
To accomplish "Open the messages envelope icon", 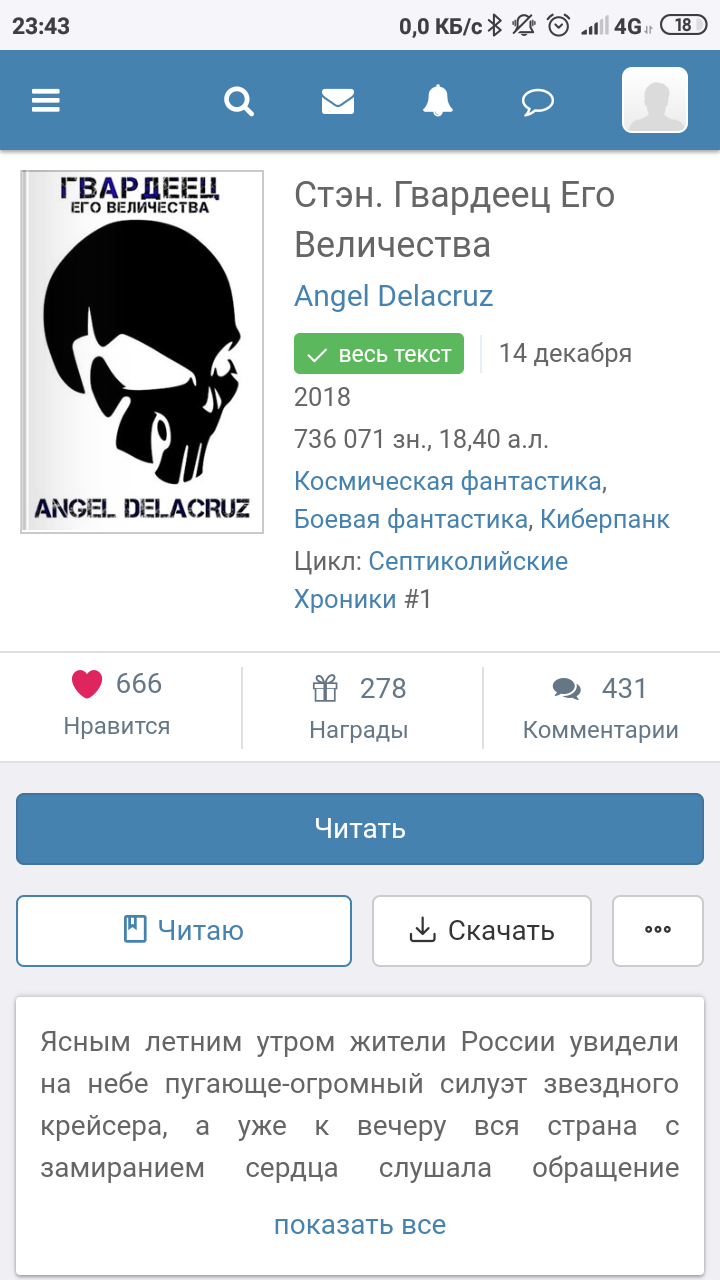I will pos(338,101).
